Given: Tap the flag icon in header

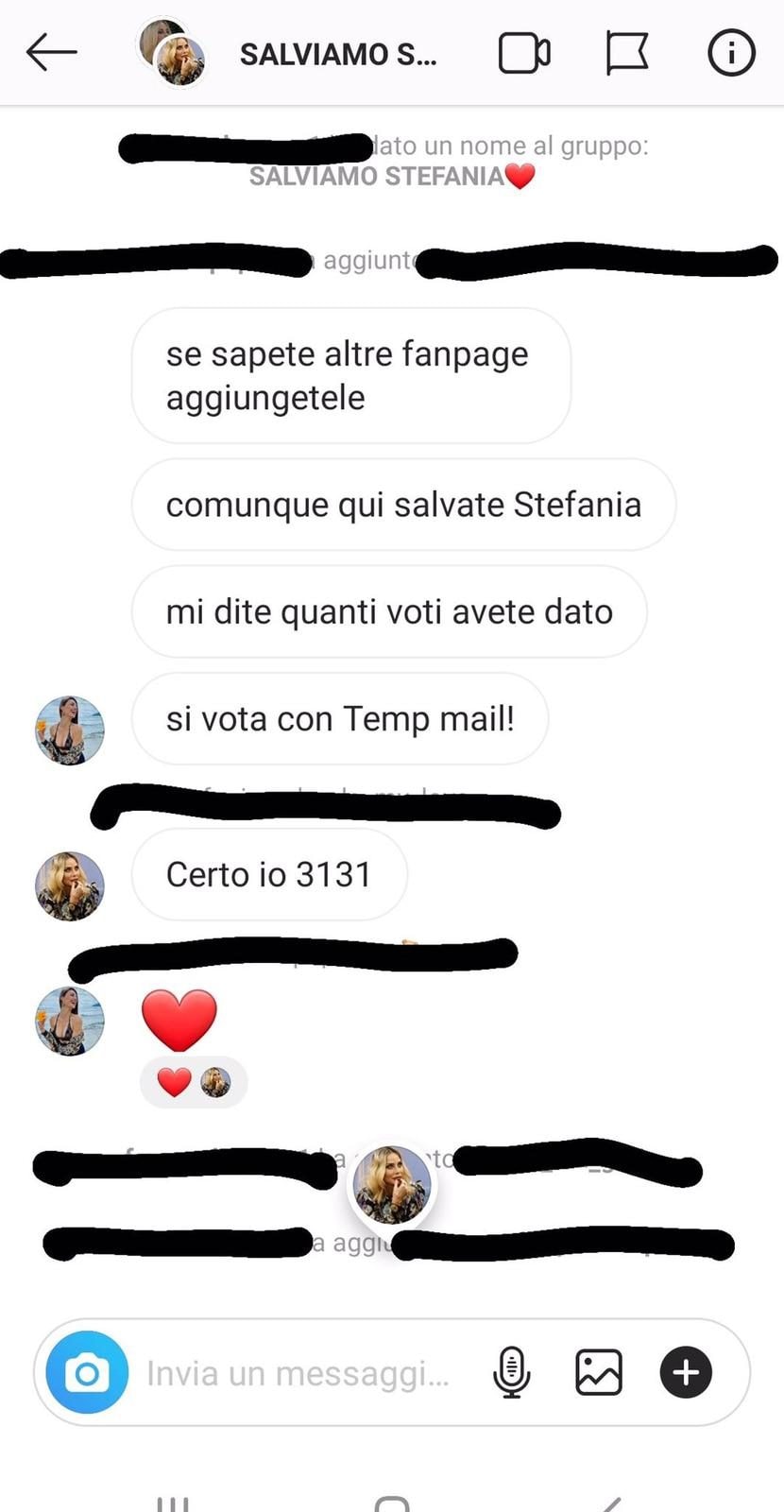Looking at the screenshot, I should click(626, 53).
